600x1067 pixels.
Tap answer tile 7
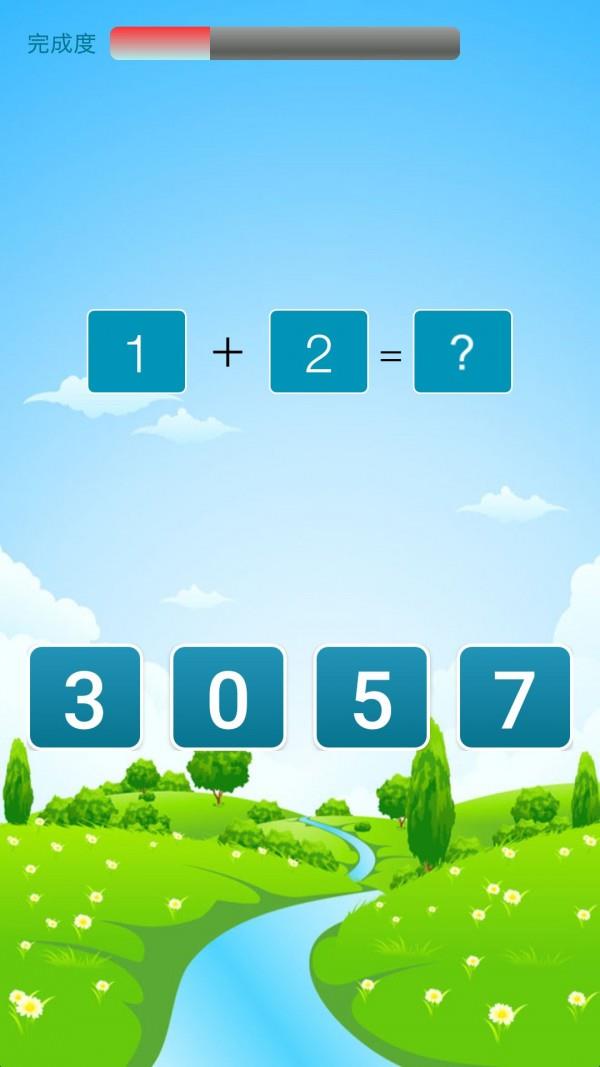tap(514, 698)
